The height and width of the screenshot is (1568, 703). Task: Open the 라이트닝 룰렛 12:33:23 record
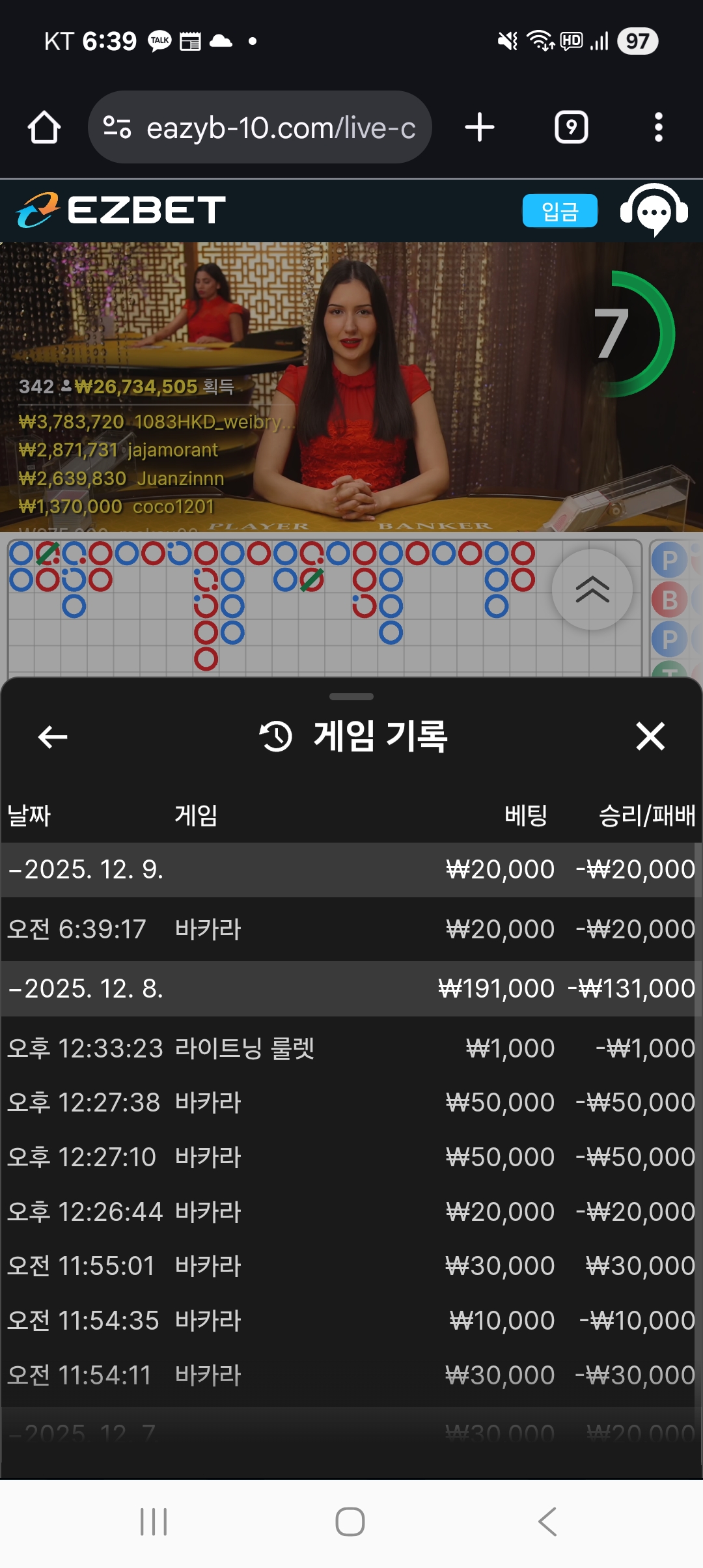coord(351,1048)
